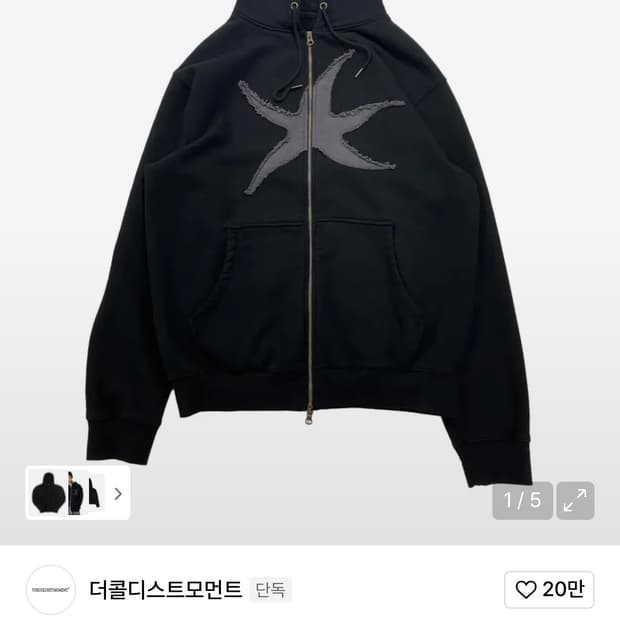Open the 더콜디스트모먼트 brand page
This screenshot has height=620, width=620.
coord(165,589)
